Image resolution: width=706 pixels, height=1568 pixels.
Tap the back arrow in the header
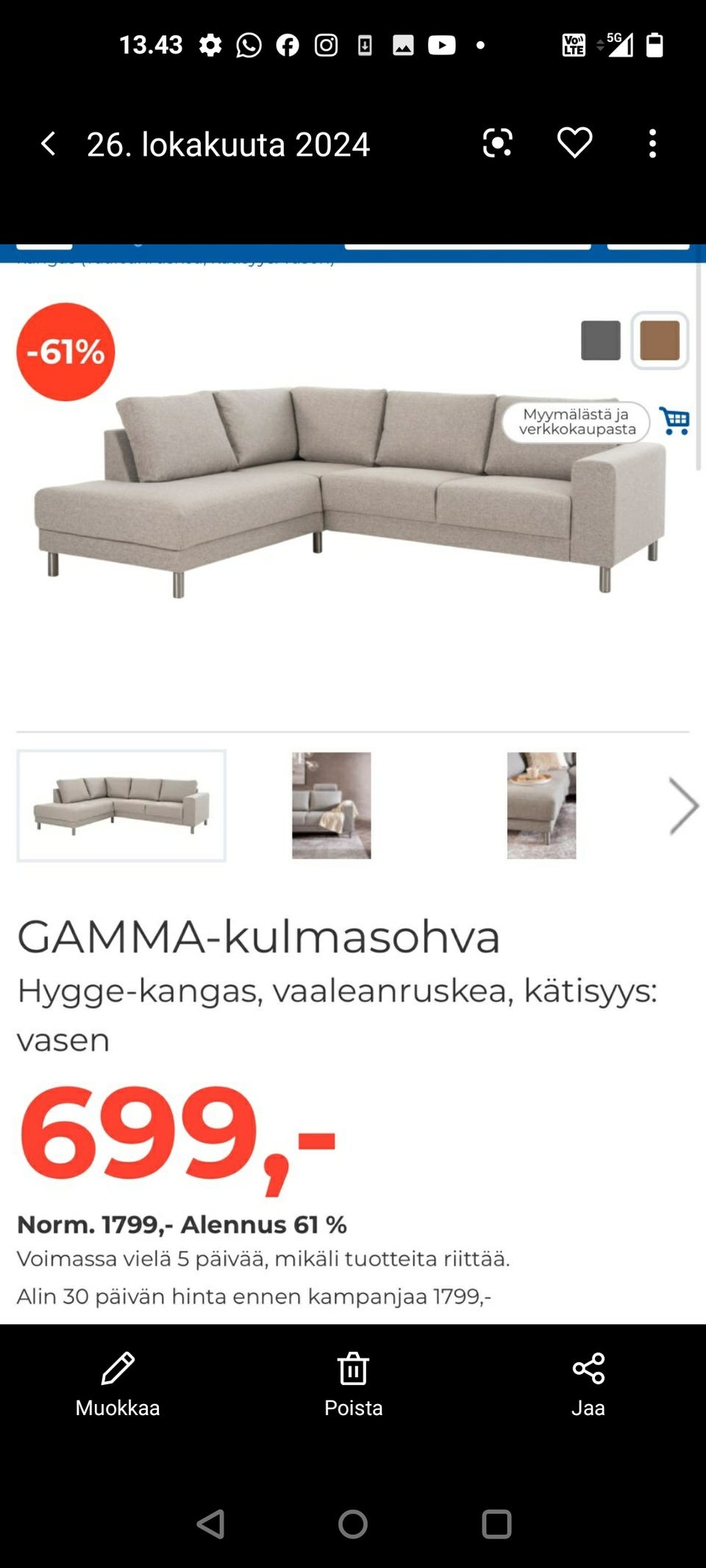pyautogui.click(x=49, y=144)
